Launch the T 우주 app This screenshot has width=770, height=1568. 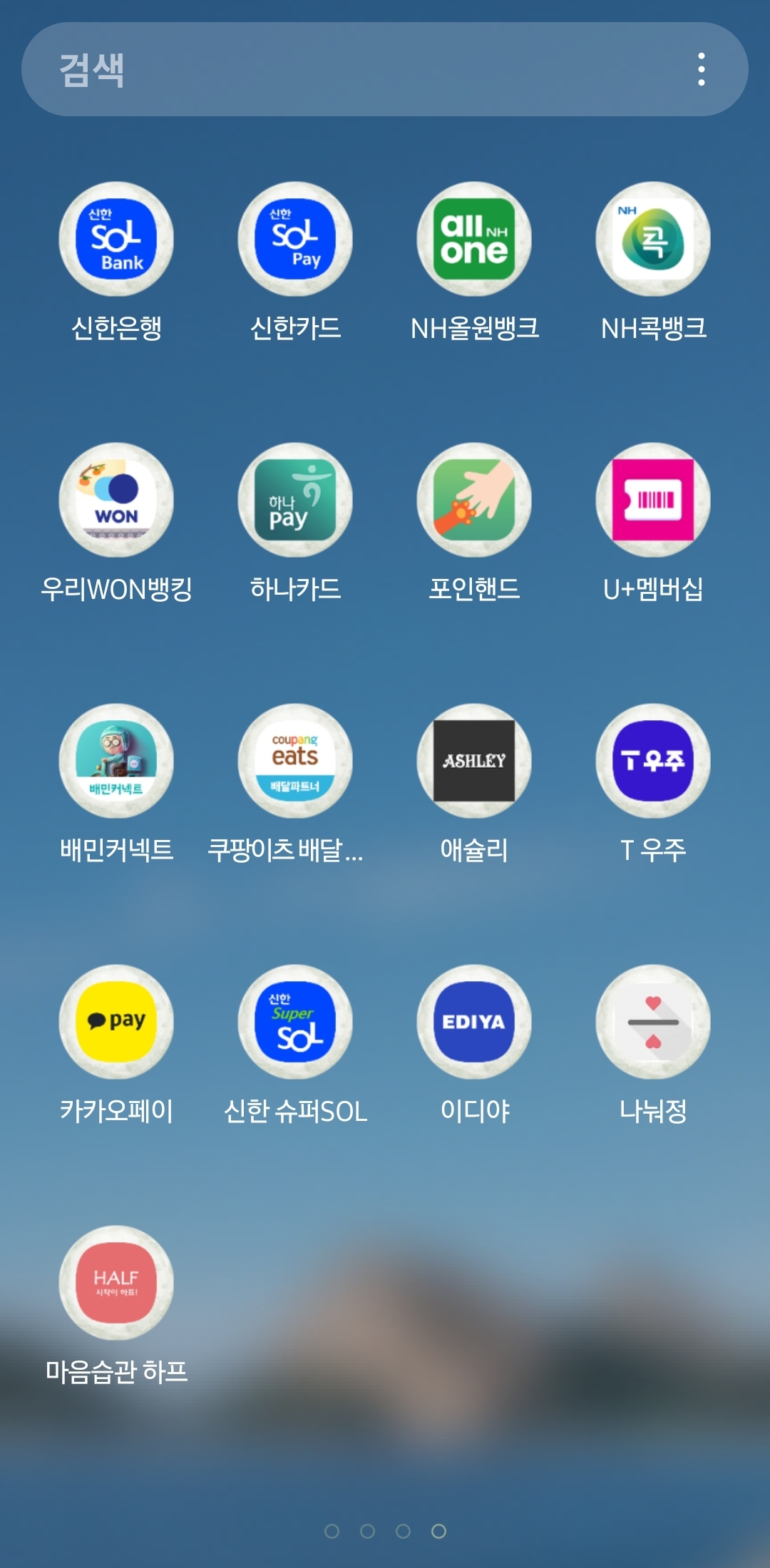click(x=653, y=761)
